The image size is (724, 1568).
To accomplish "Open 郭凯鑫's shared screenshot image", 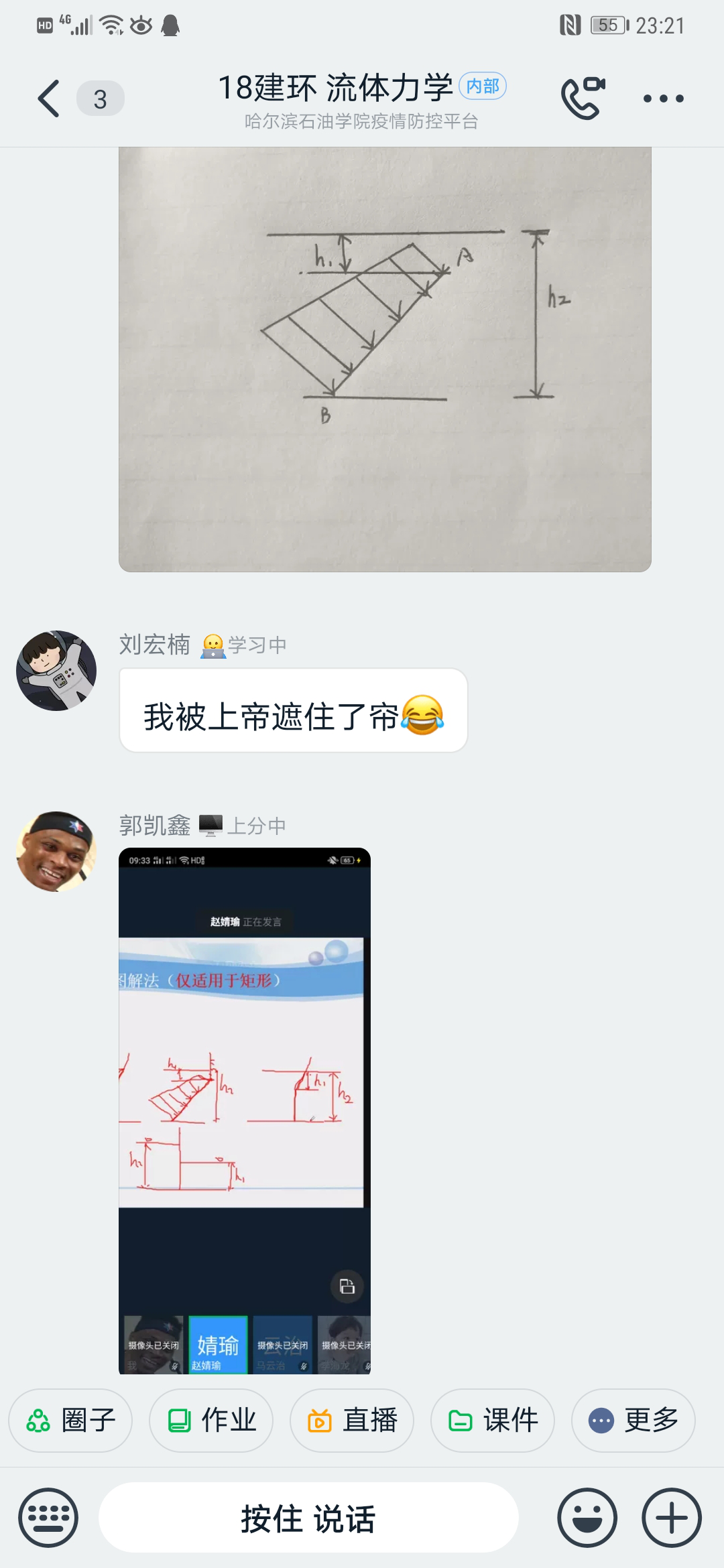I will [245, 1110].
